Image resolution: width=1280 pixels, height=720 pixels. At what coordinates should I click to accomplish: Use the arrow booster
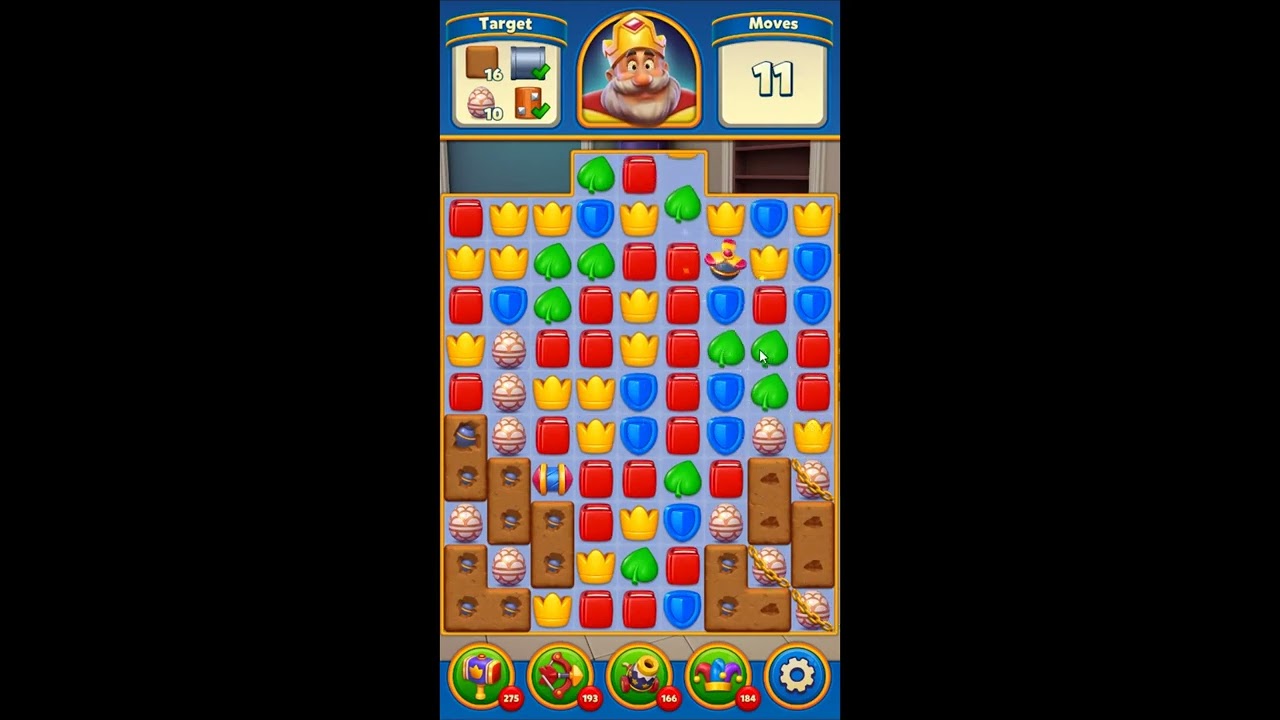[560, 674]
